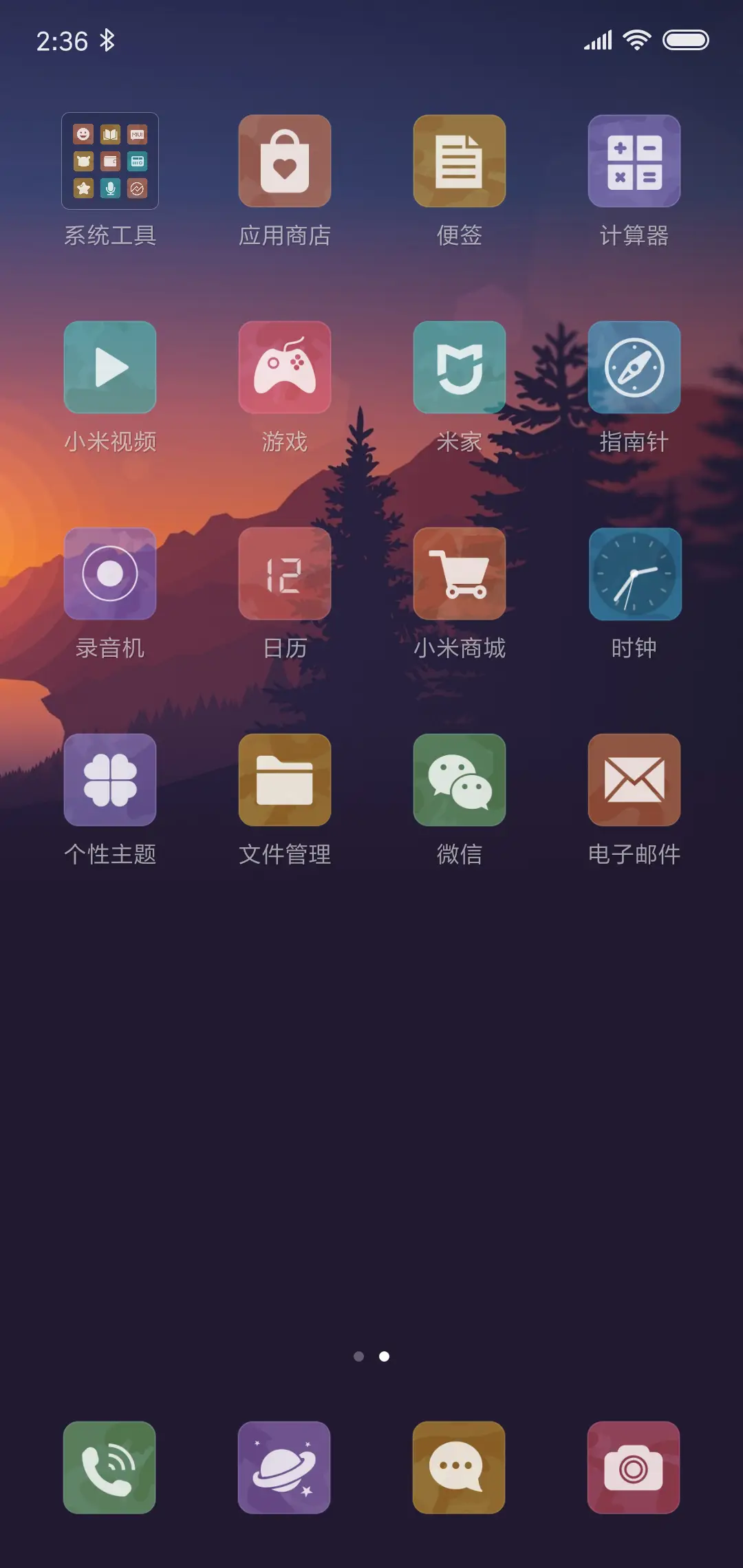Launch the 微信 WeChat app
Viewport: 743px width, 1568px height.
click(x=460, y=780)
